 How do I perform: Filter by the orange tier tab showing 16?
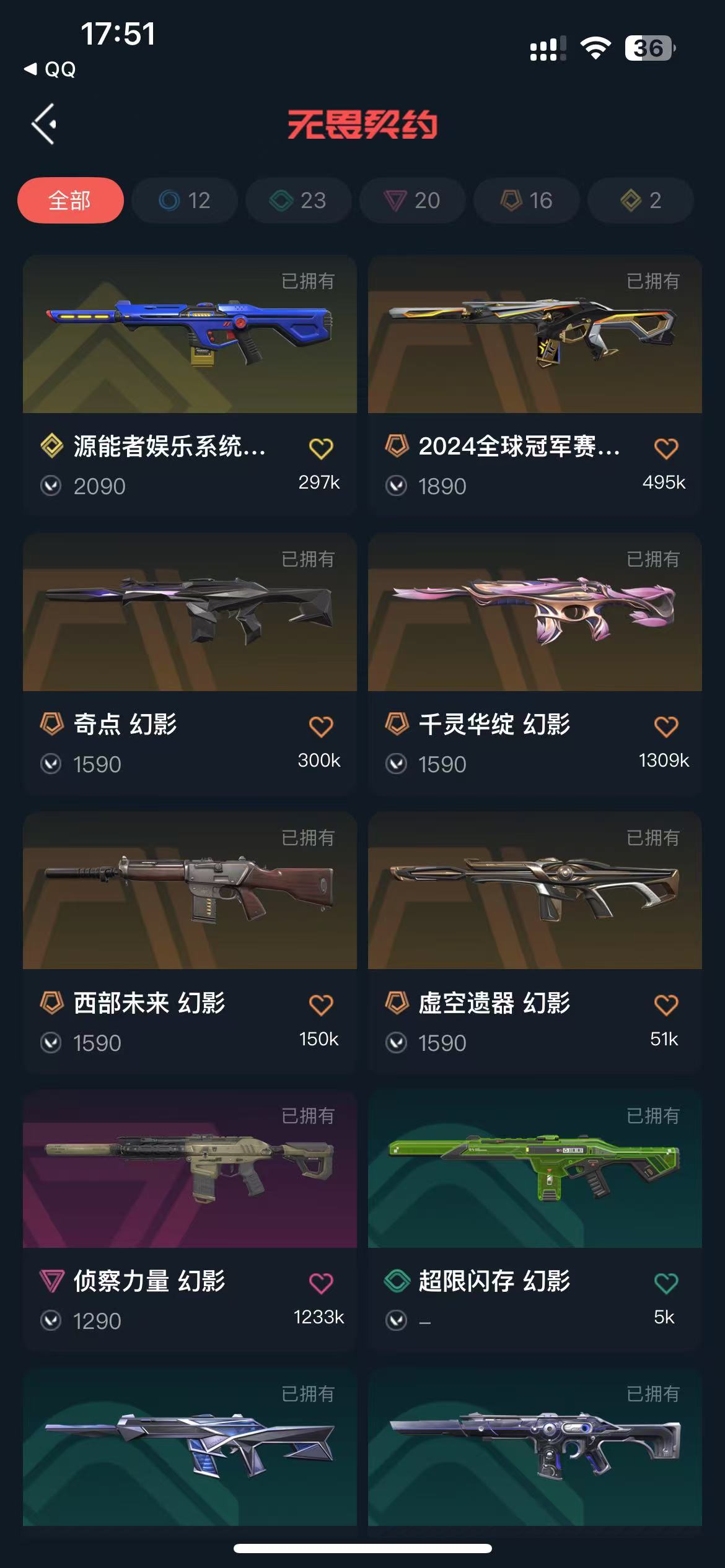[x=527, y=200]
